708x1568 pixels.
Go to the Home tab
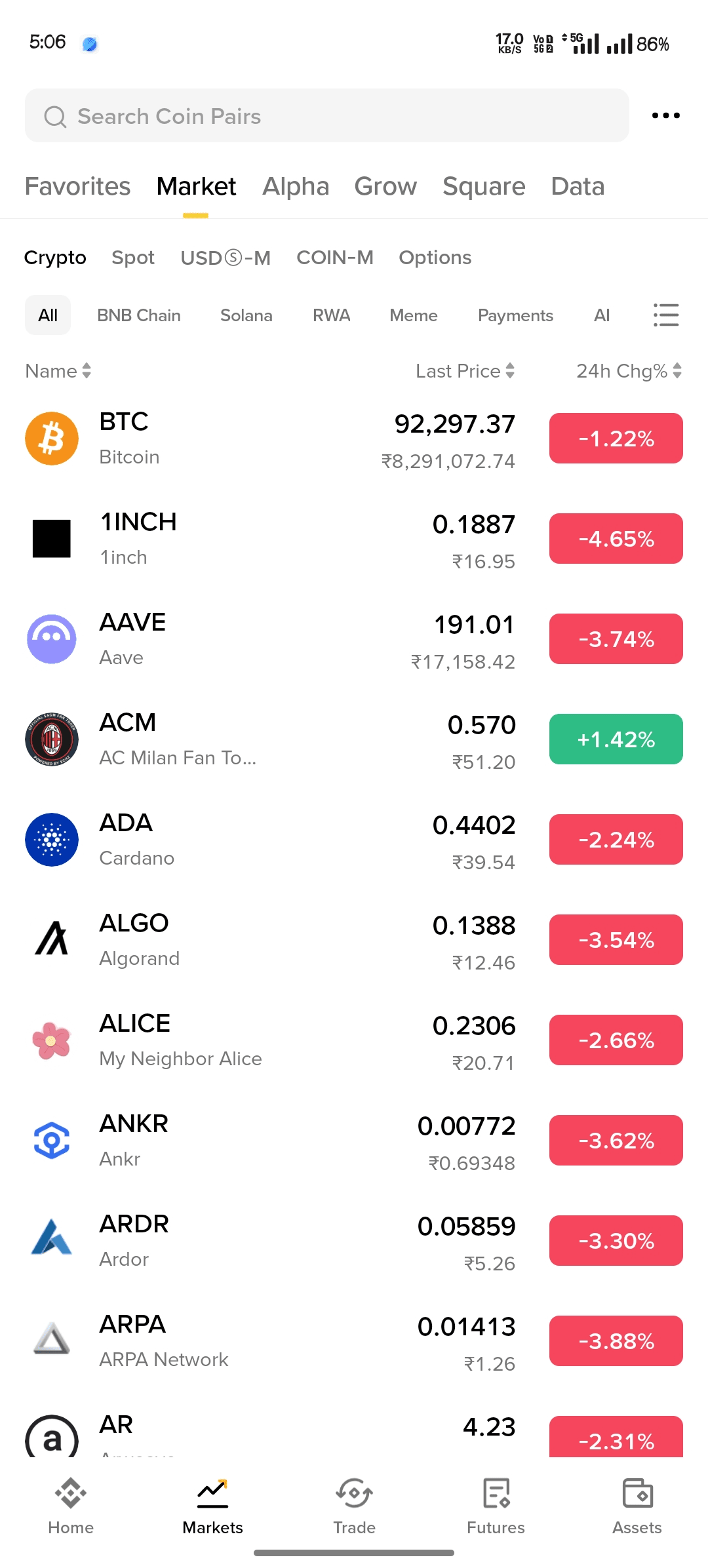[x=71, y=1506]
